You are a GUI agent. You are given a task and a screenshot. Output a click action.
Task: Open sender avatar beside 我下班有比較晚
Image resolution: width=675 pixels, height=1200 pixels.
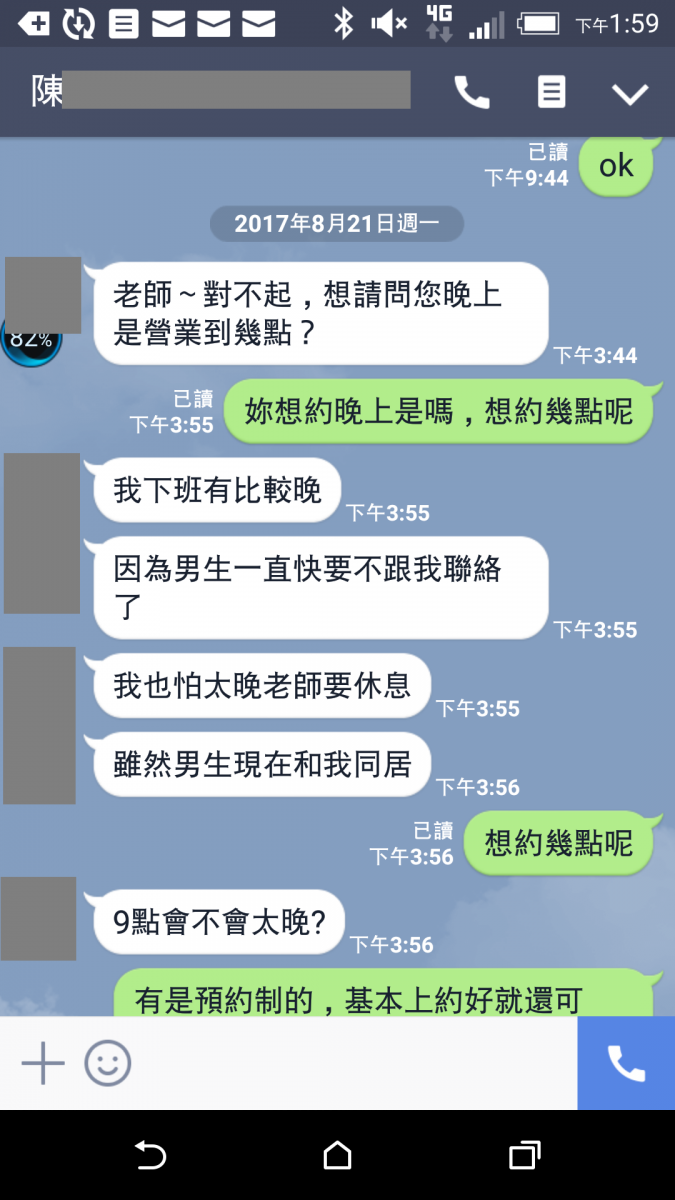(41, 533)
